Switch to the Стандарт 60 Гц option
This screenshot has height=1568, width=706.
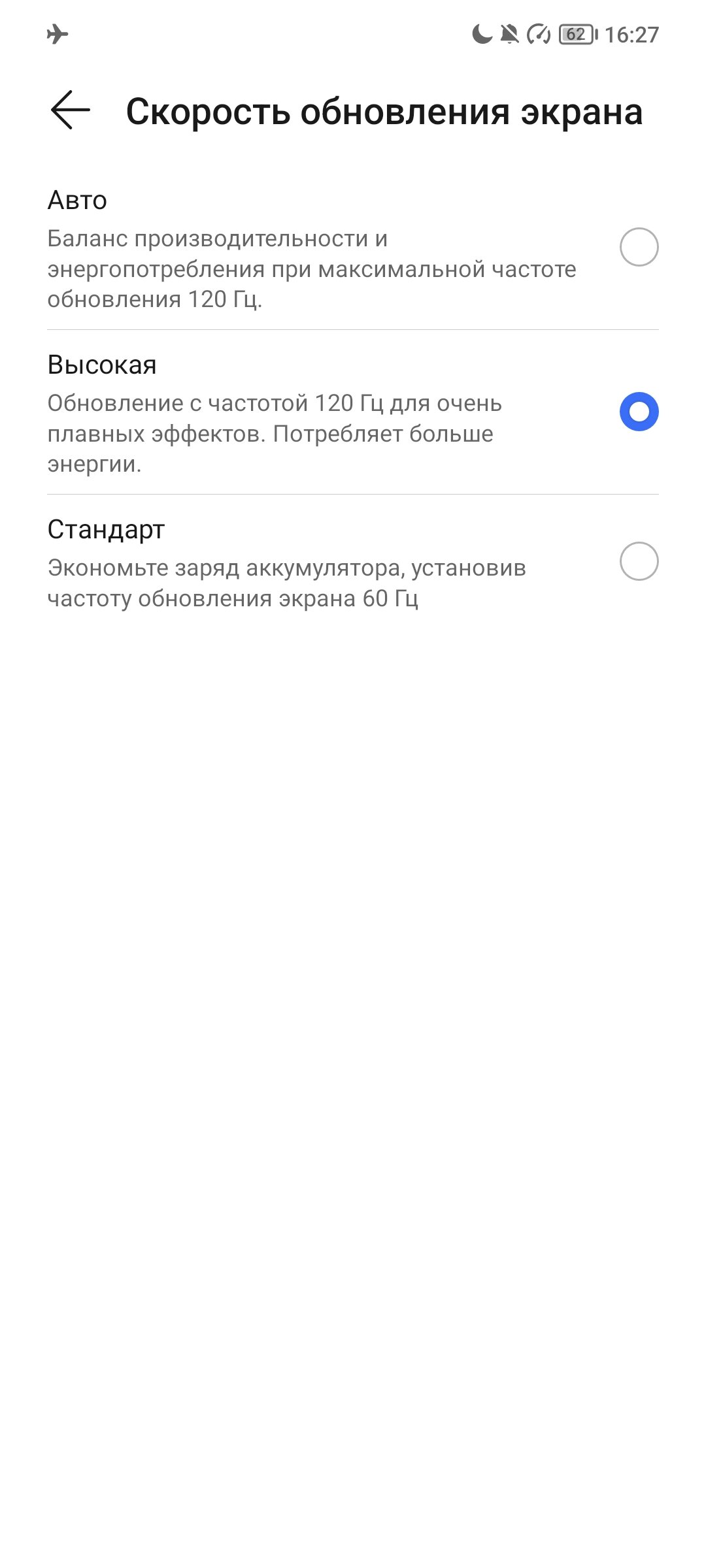click(638, 561)
